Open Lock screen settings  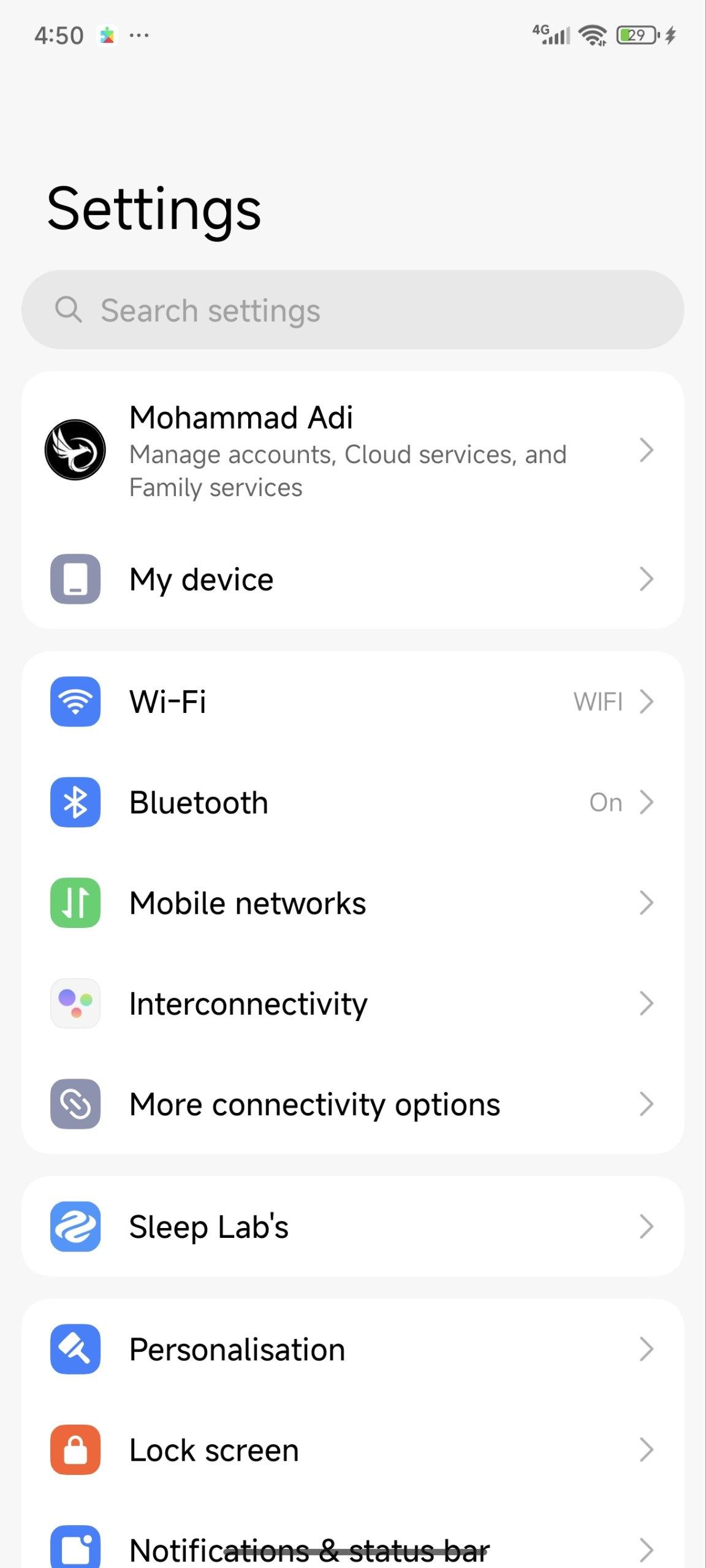pos(353,1450)
